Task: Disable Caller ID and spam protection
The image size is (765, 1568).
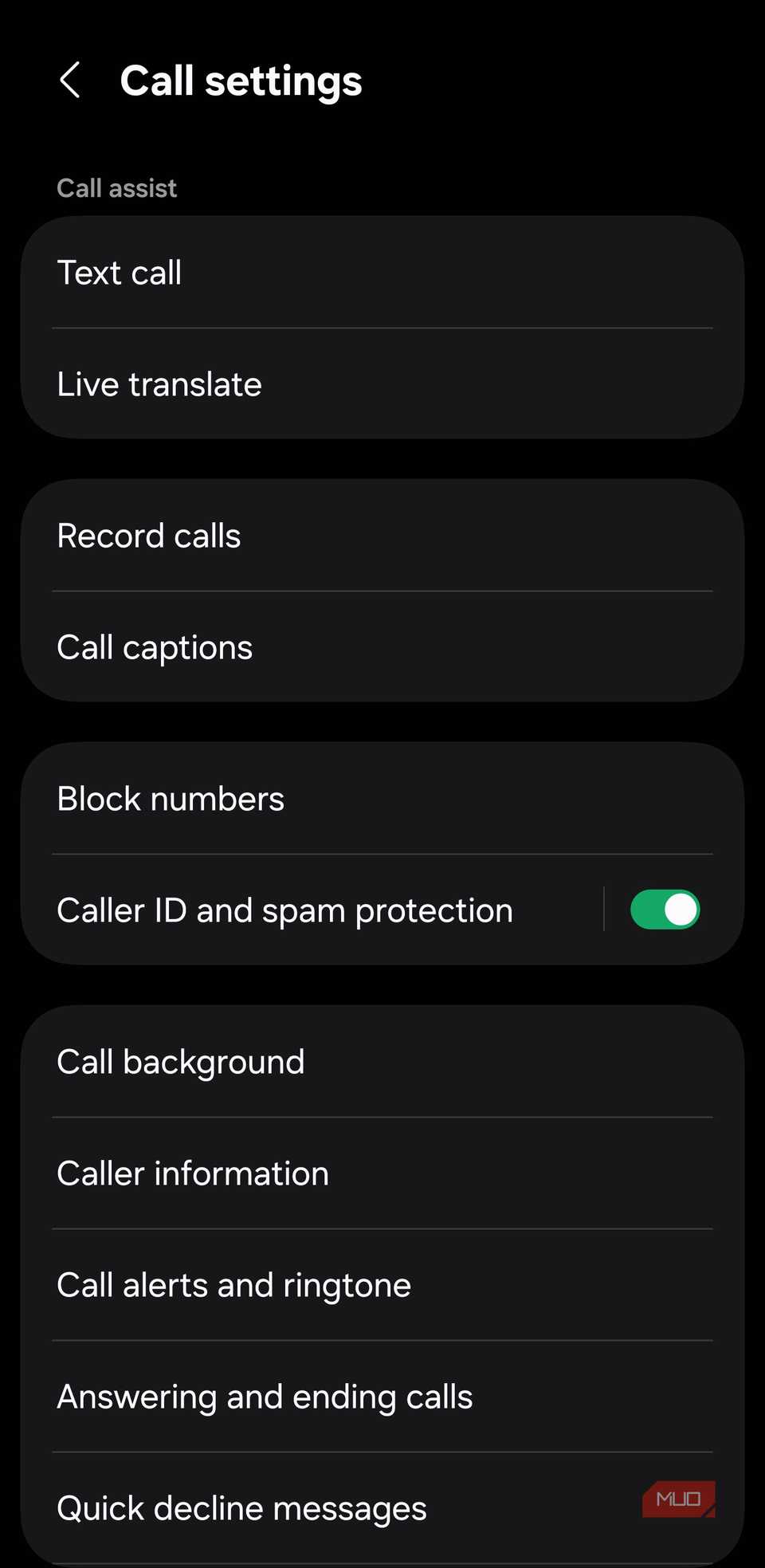Action: (x=665, y=909)
